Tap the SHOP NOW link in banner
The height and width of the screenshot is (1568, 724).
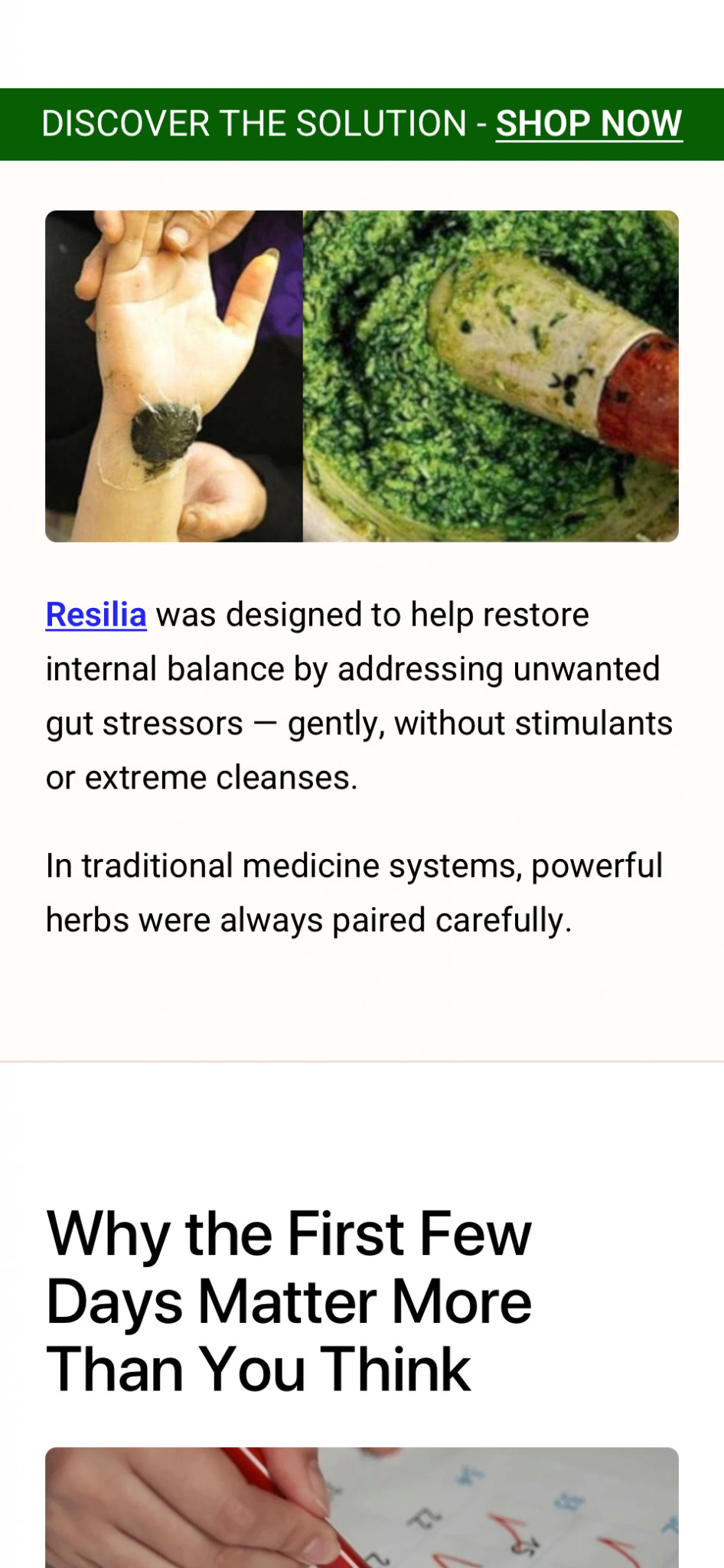589,124
